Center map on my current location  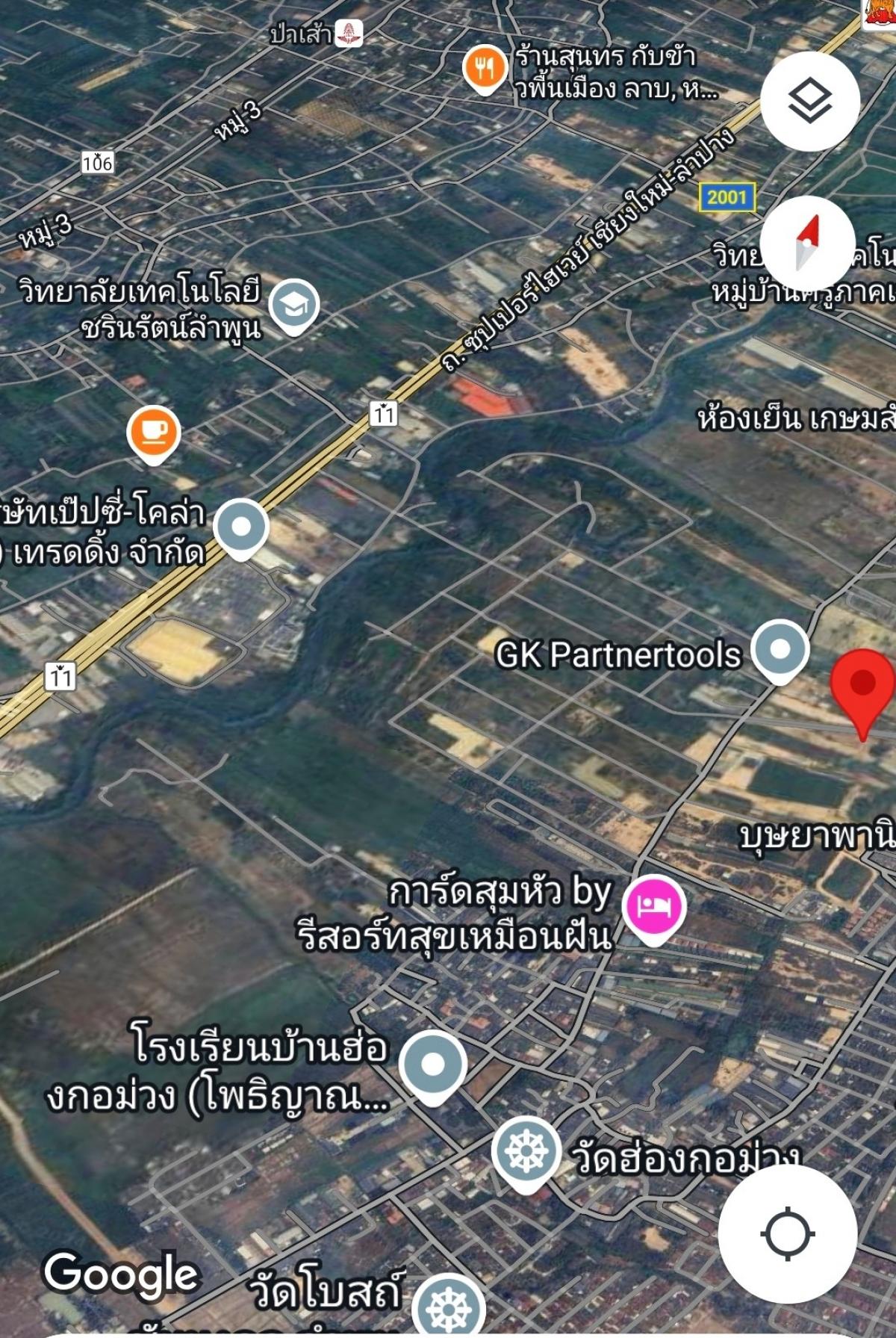(x=787, y=1233)
